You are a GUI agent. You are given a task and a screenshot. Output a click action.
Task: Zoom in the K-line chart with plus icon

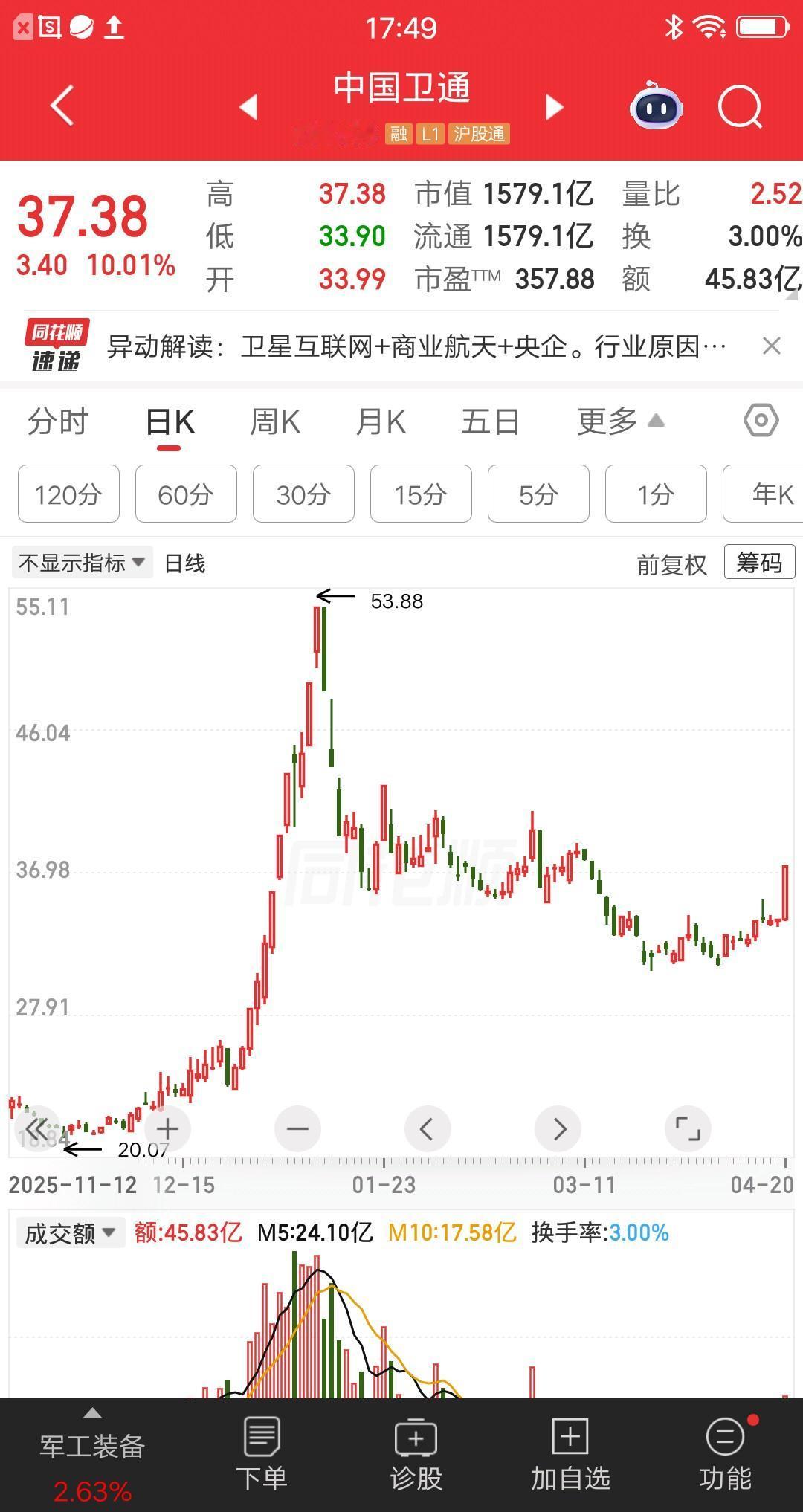167,1128
